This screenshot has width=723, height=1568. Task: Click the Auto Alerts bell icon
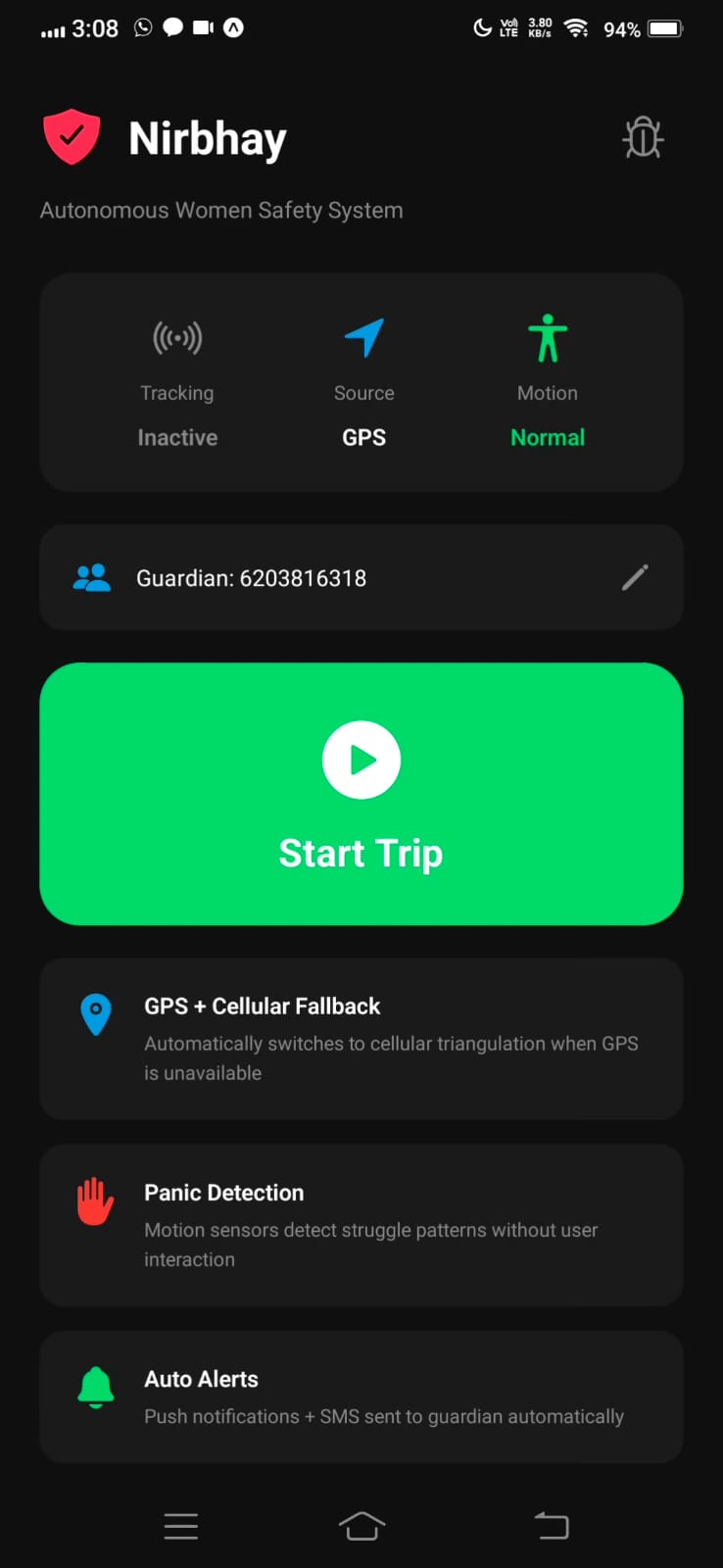point(95,1388)
